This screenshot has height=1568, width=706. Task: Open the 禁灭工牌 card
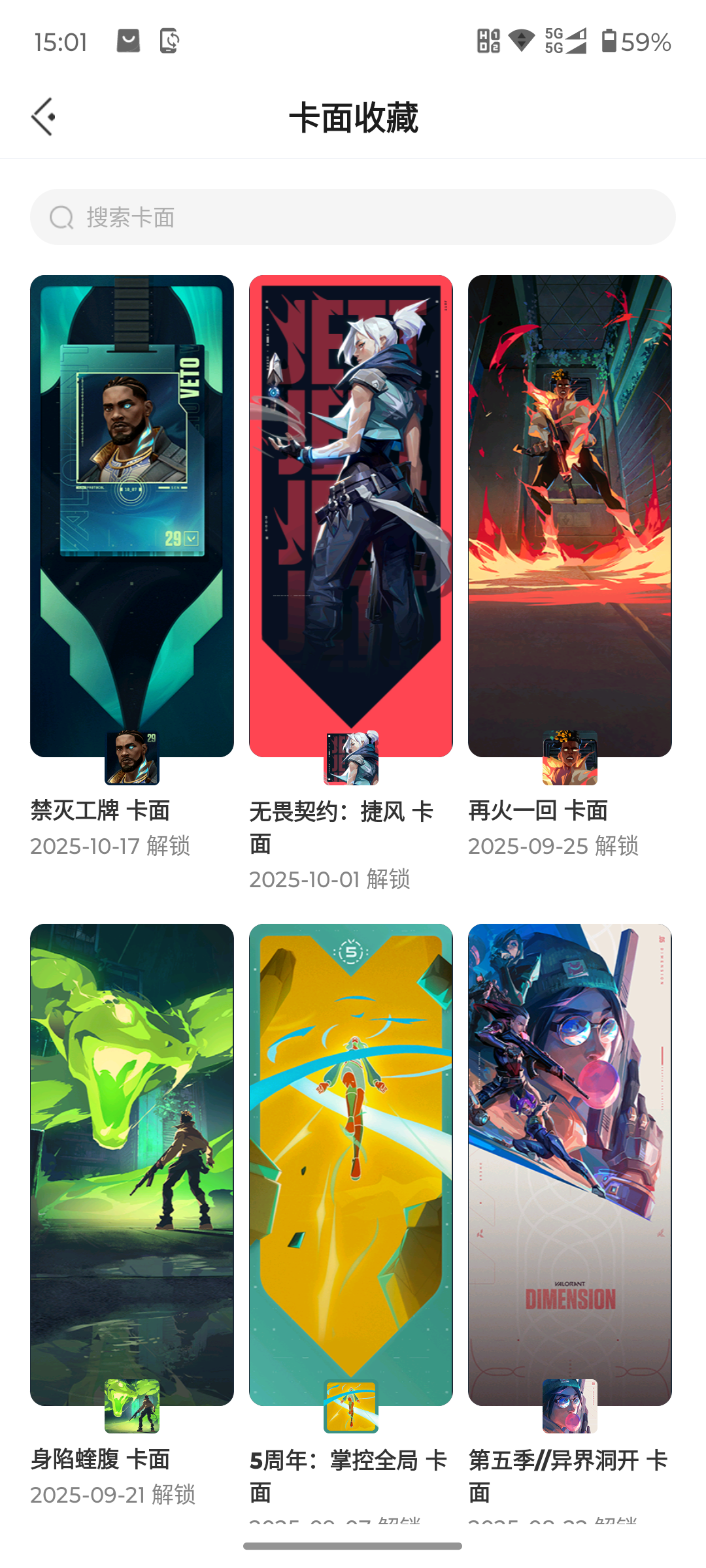coord(132,516)
